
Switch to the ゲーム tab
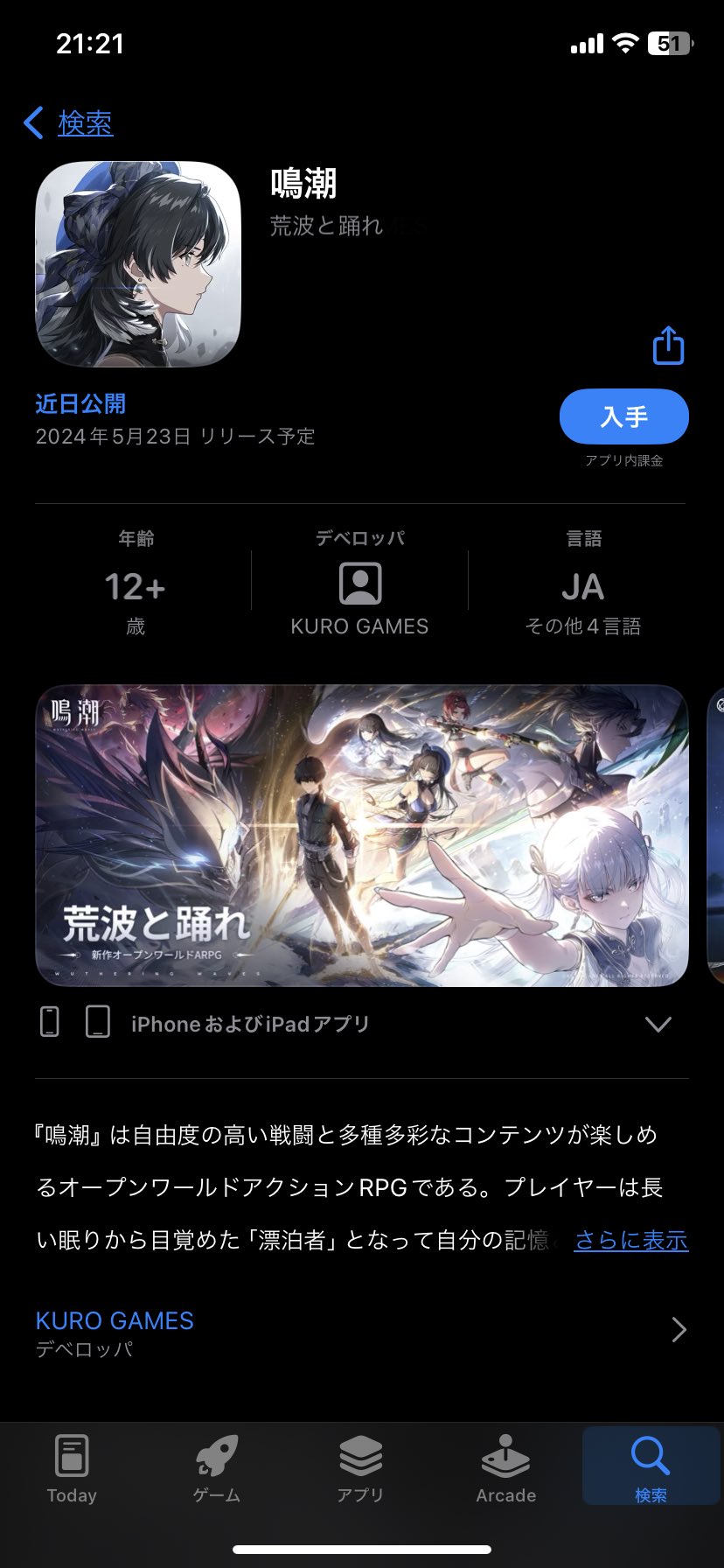[217, 1469]
